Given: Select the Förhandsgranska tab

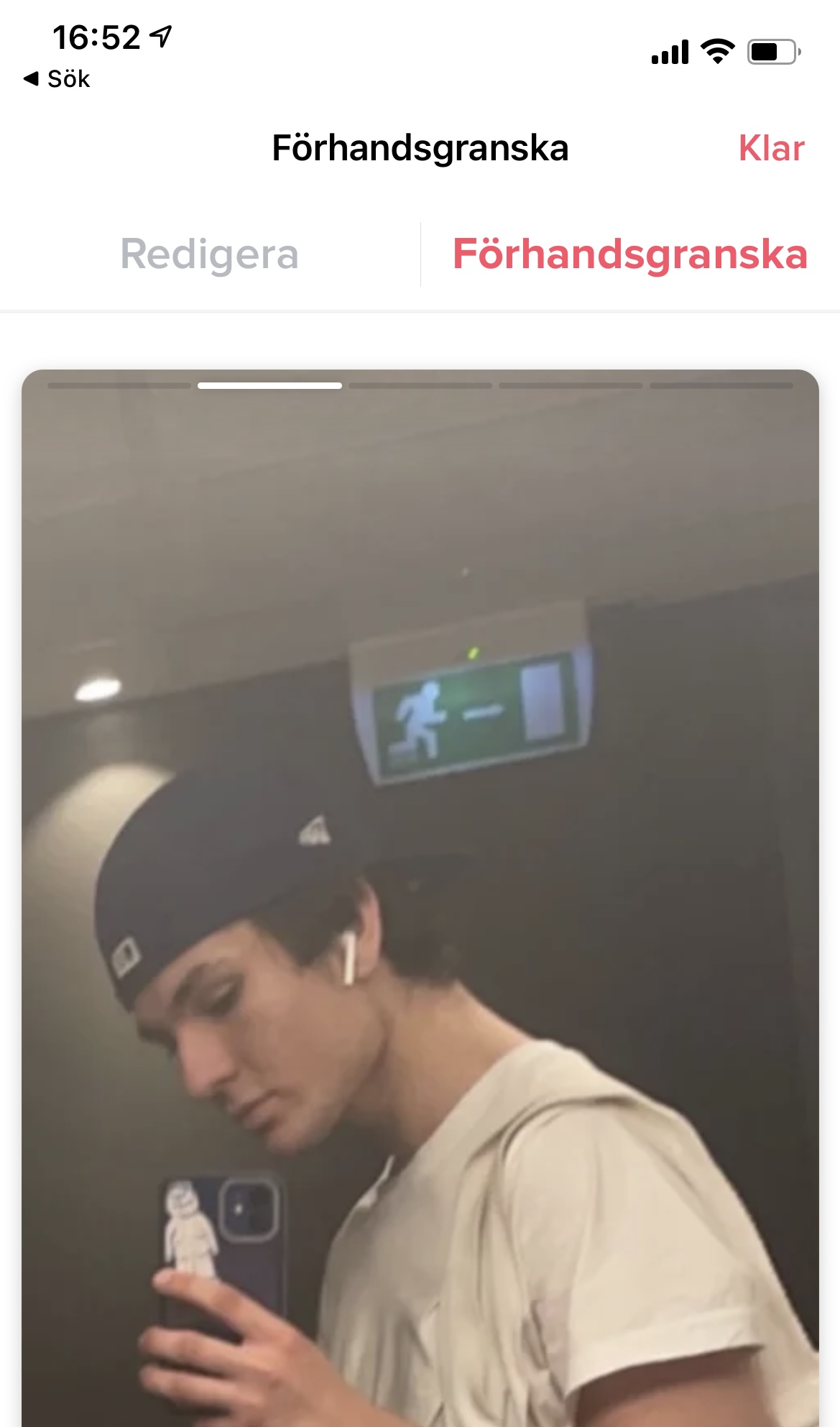Looking at the screenshot, I should tap(630, 254).
